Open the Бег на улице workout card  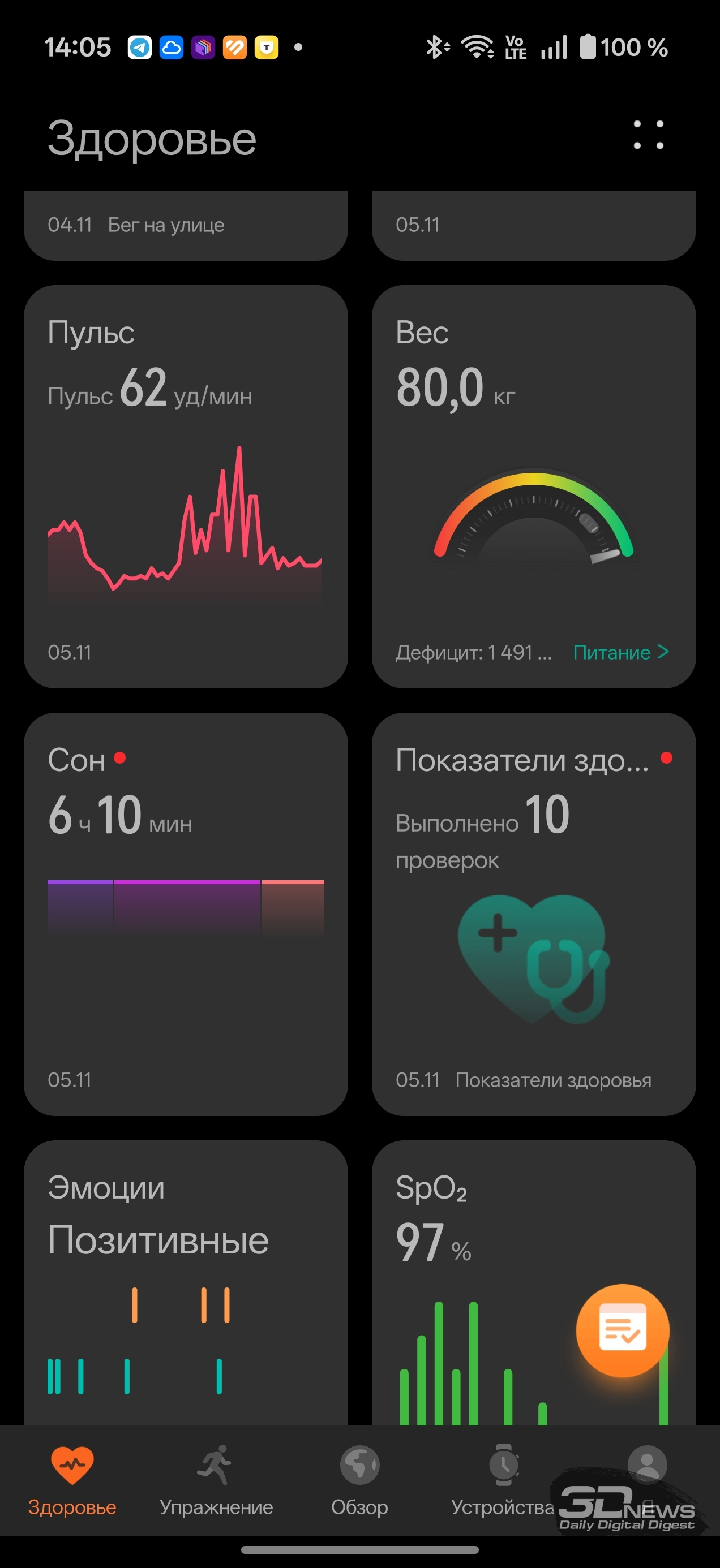pos(185,225)
